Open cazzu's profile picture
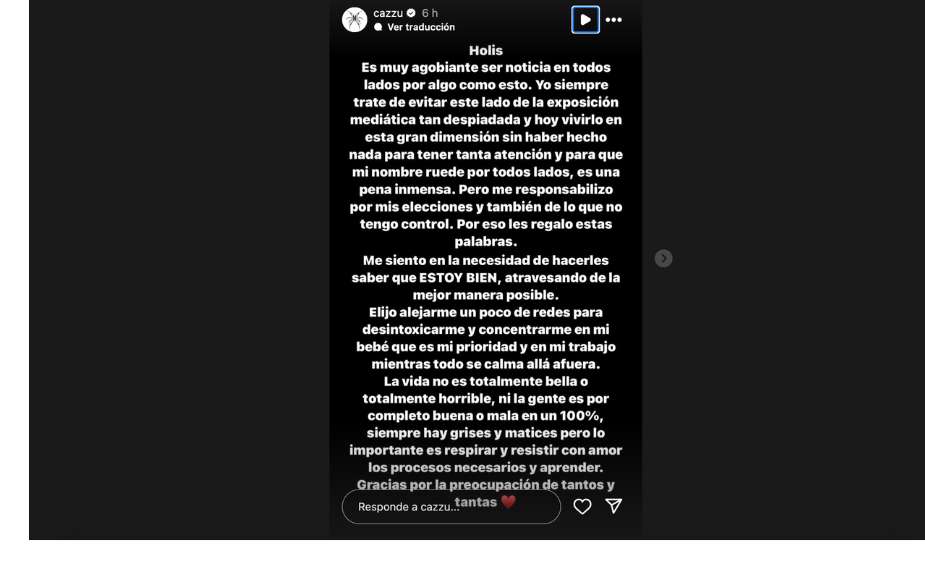 [354, 19]
